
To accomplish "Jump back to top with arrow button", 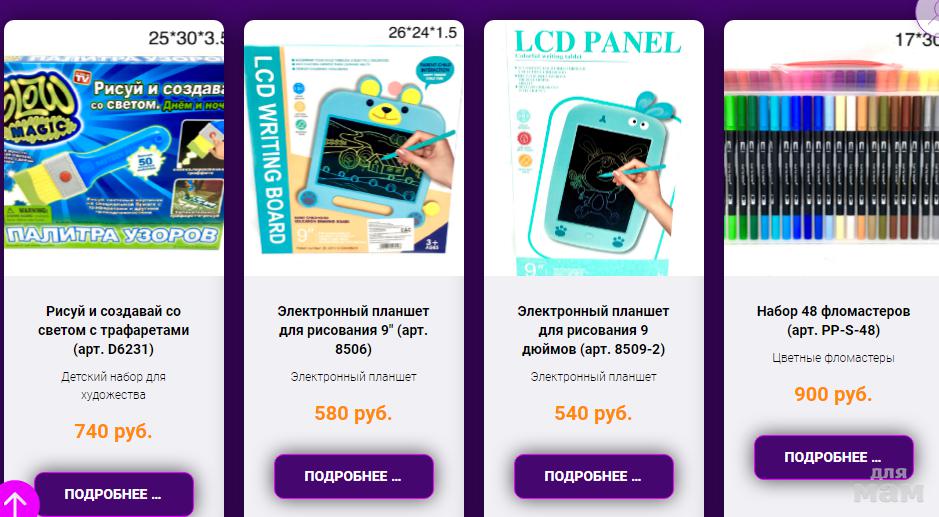I will point(17,499).
